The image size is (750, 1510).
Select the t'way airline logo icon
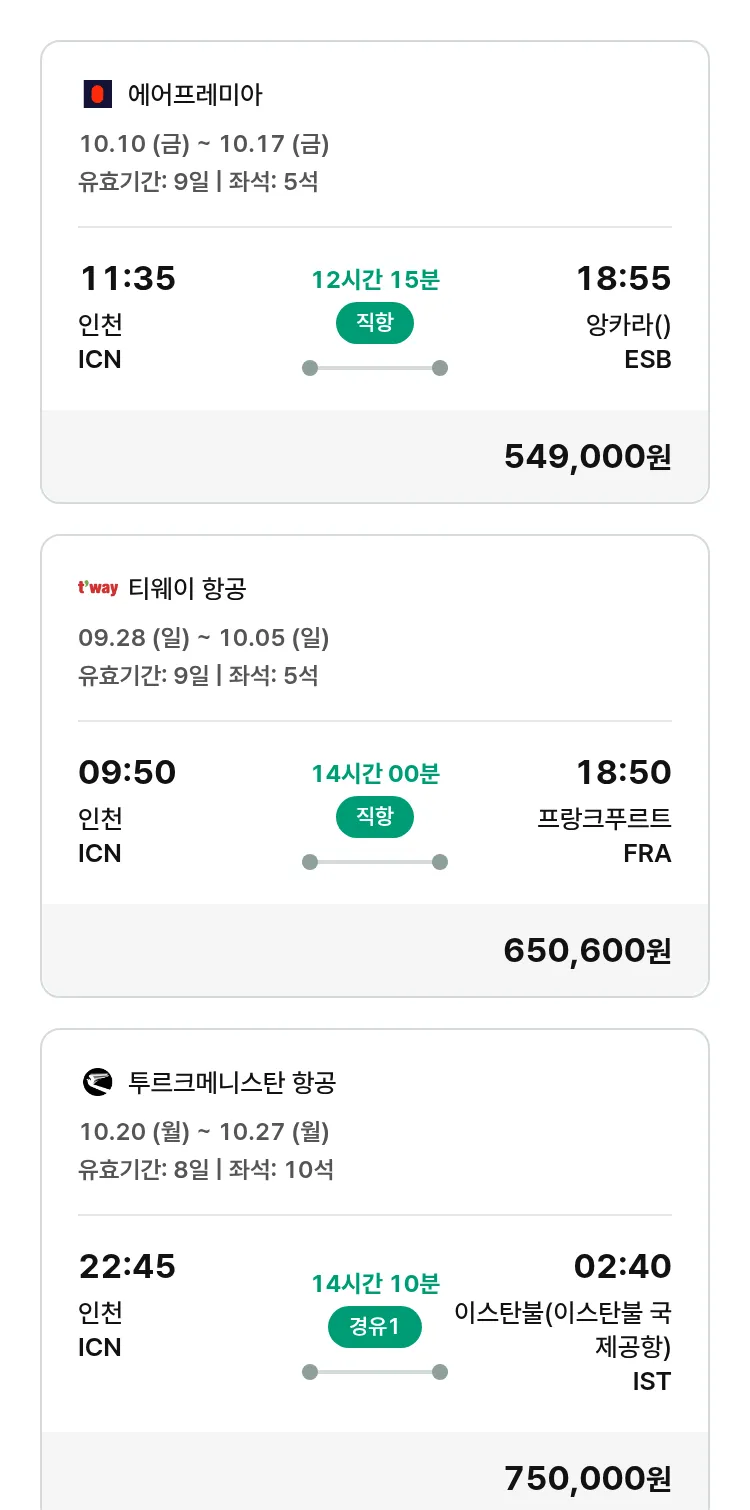pyautogui.click(x=96, y=589)
